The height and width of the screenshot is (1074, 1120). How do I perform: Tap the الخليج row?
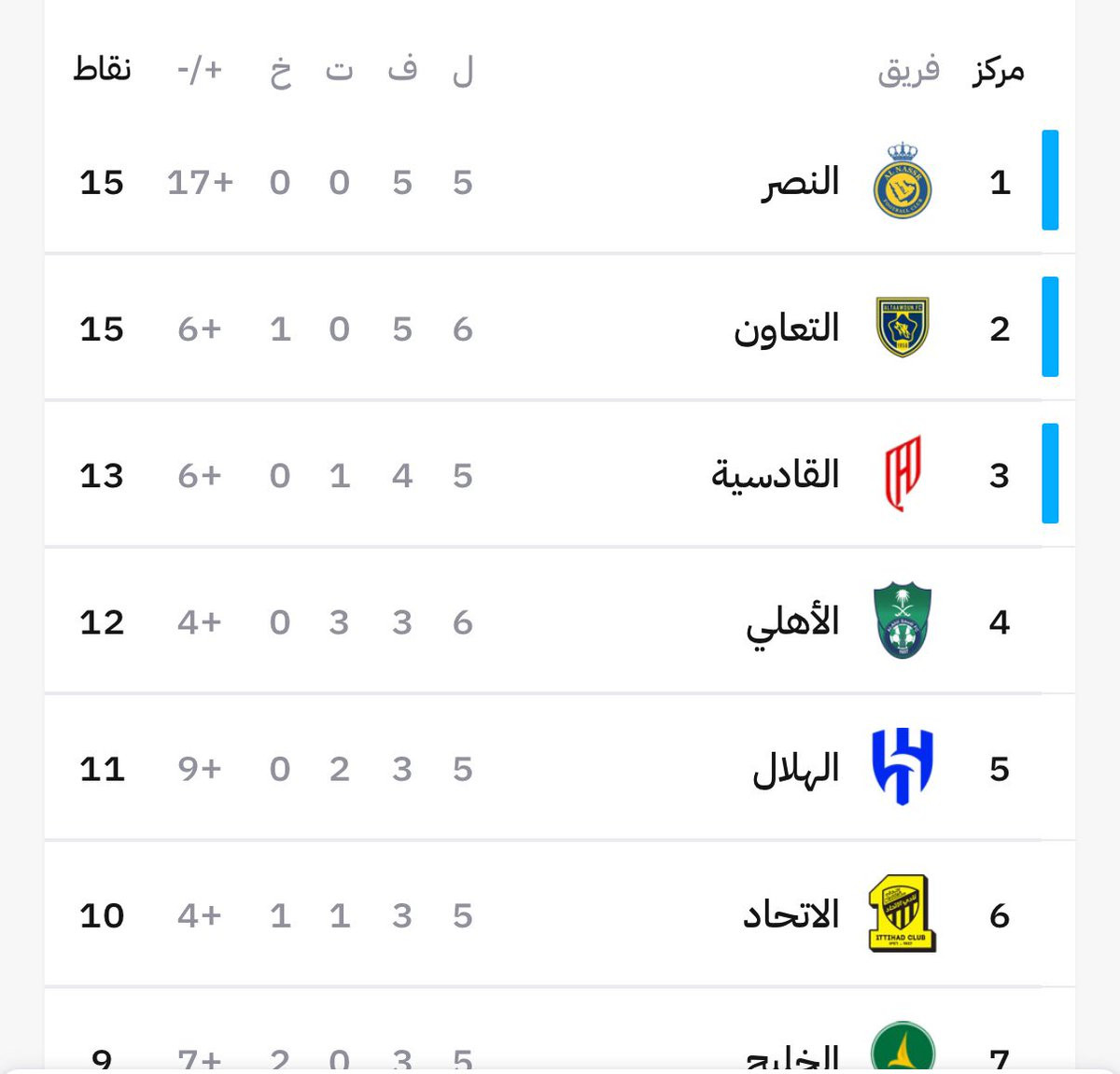[x=560, y=1031]
